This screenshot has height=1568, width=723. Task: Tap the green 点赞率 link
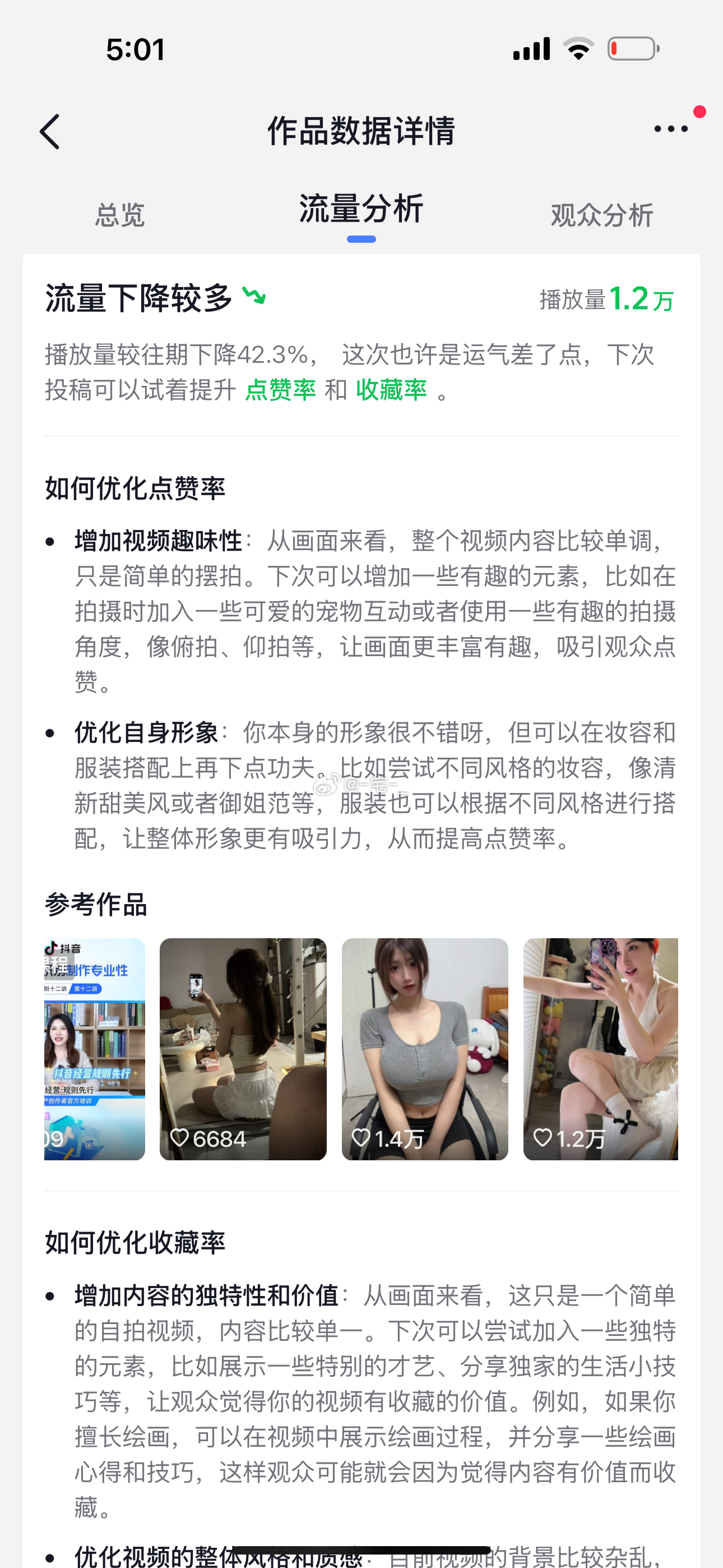coord(281,390)
